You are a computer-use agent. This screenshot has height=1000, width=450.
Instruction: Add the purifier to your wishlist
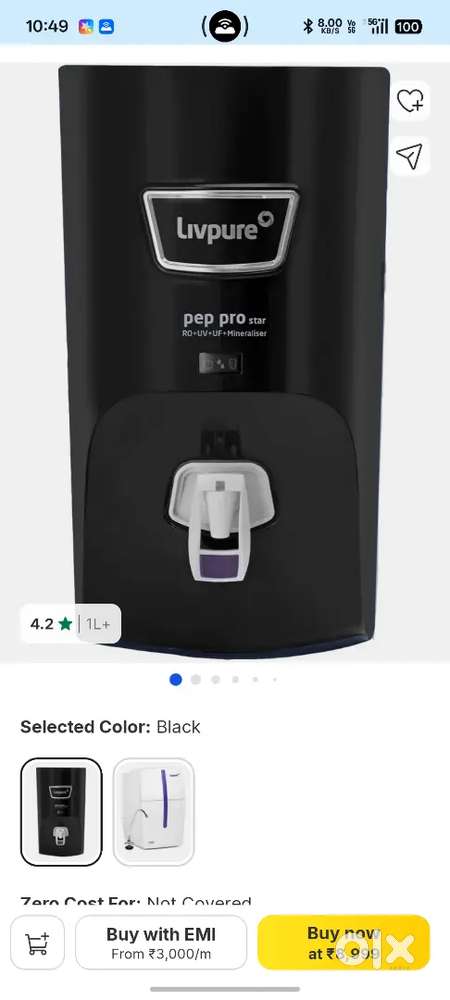(x=410, y=101)
